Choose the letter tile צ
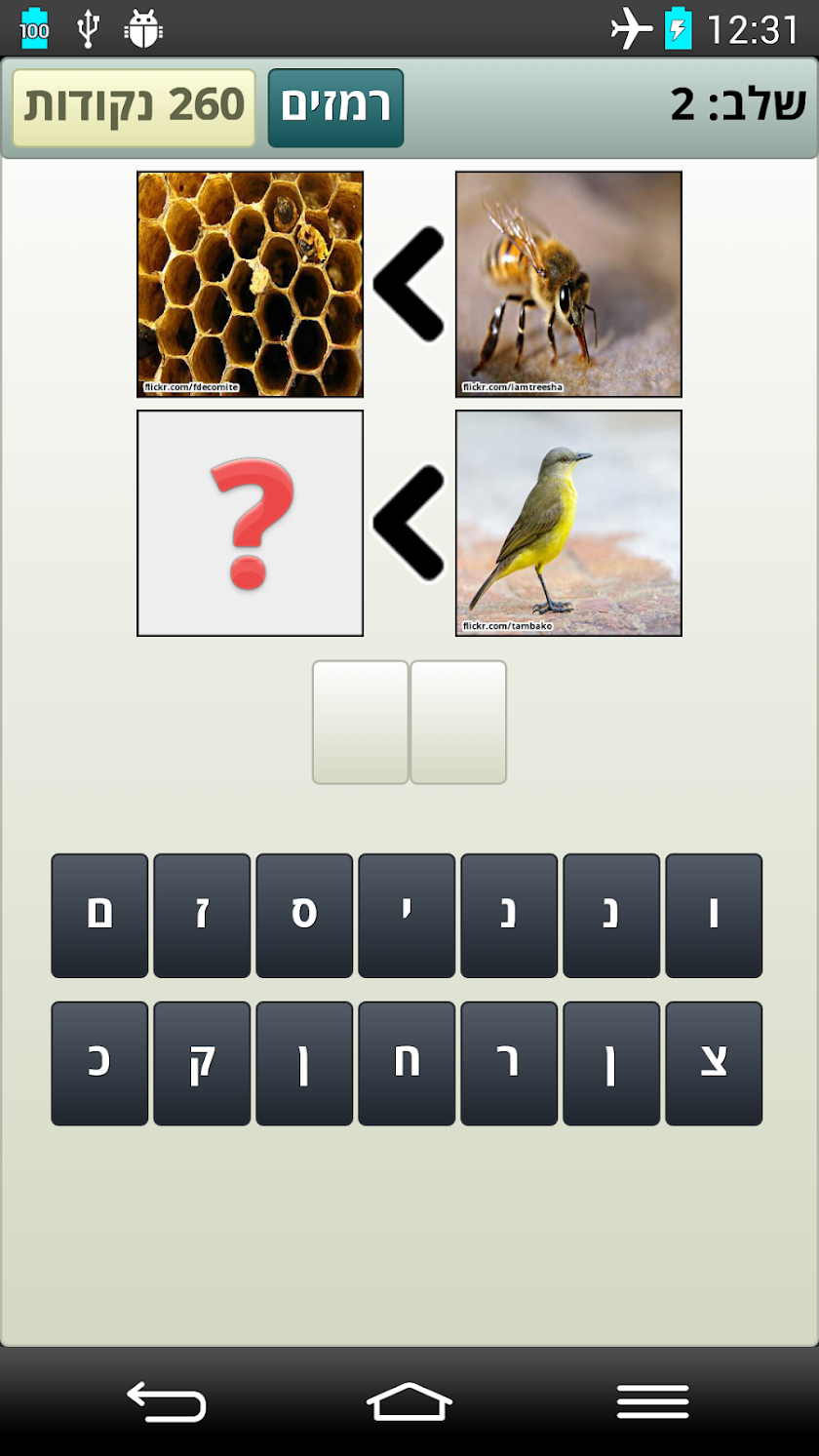This screenshot has width=819, height=1456. click(x=714, y=1063)
